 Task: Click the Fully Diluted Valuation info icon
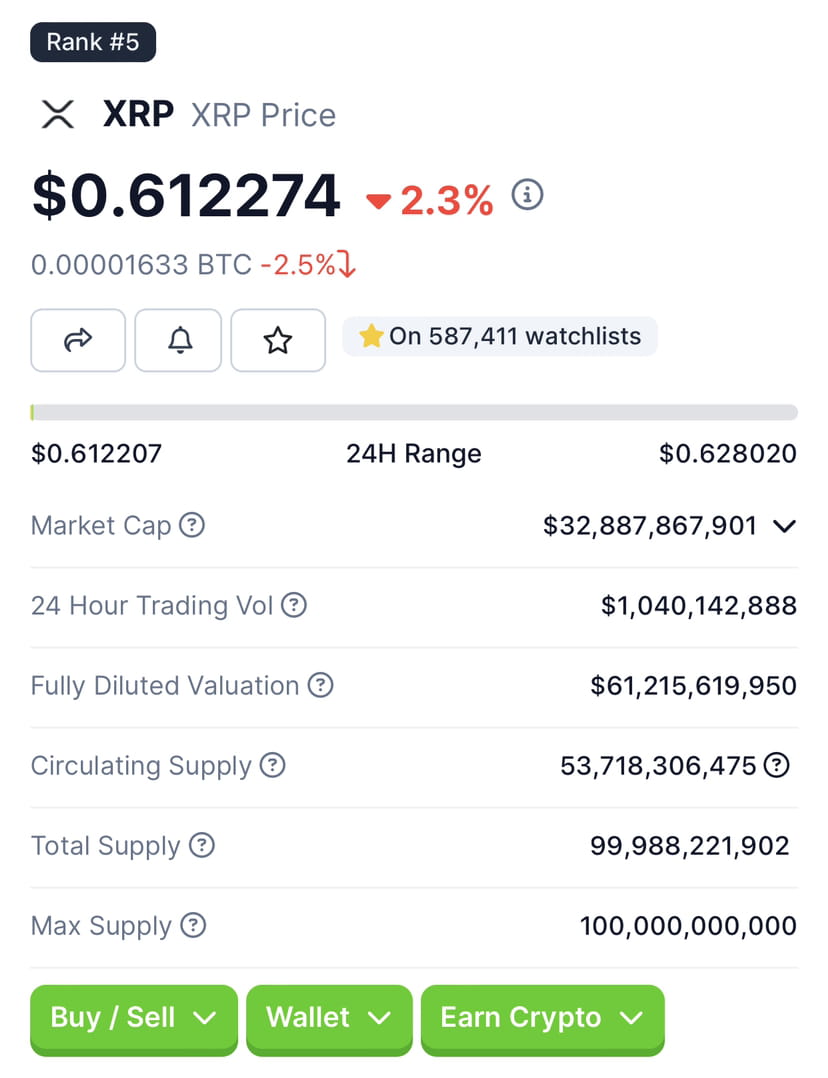pos(320,686)
